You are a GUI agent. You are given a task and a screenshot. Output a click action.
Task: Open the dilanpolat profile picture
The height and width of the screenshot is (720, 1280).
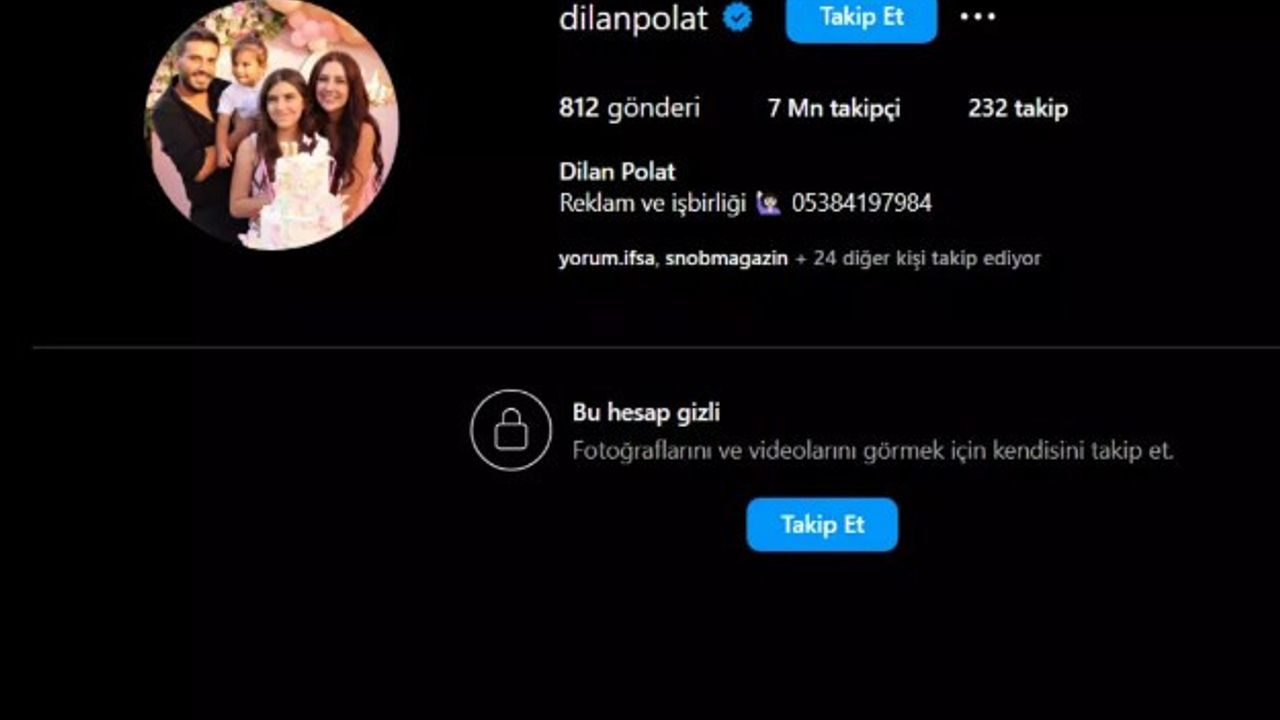[x=271, y=124]
